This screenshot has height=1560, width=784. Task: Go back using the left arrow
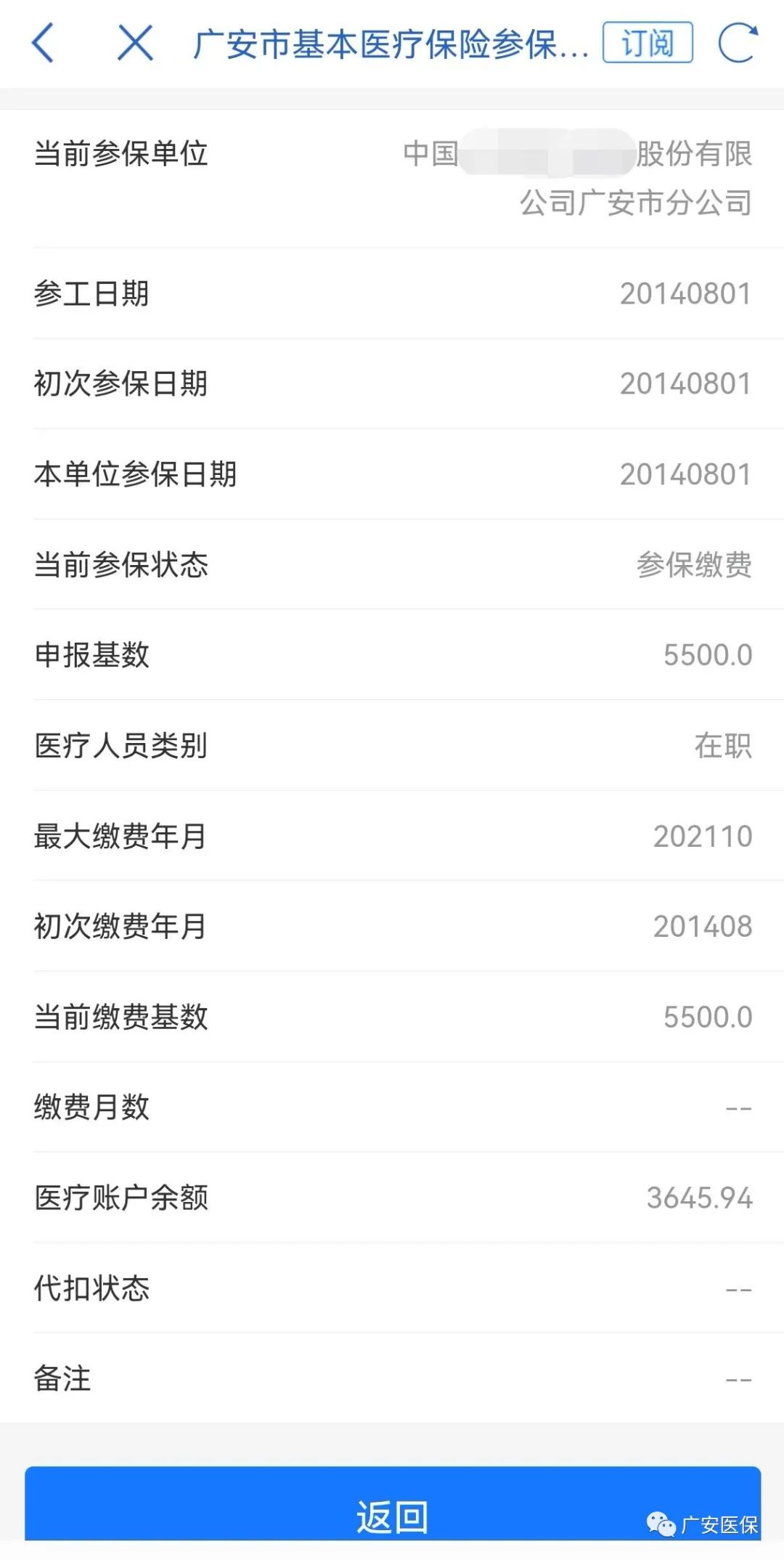click(x=44, y=43)
